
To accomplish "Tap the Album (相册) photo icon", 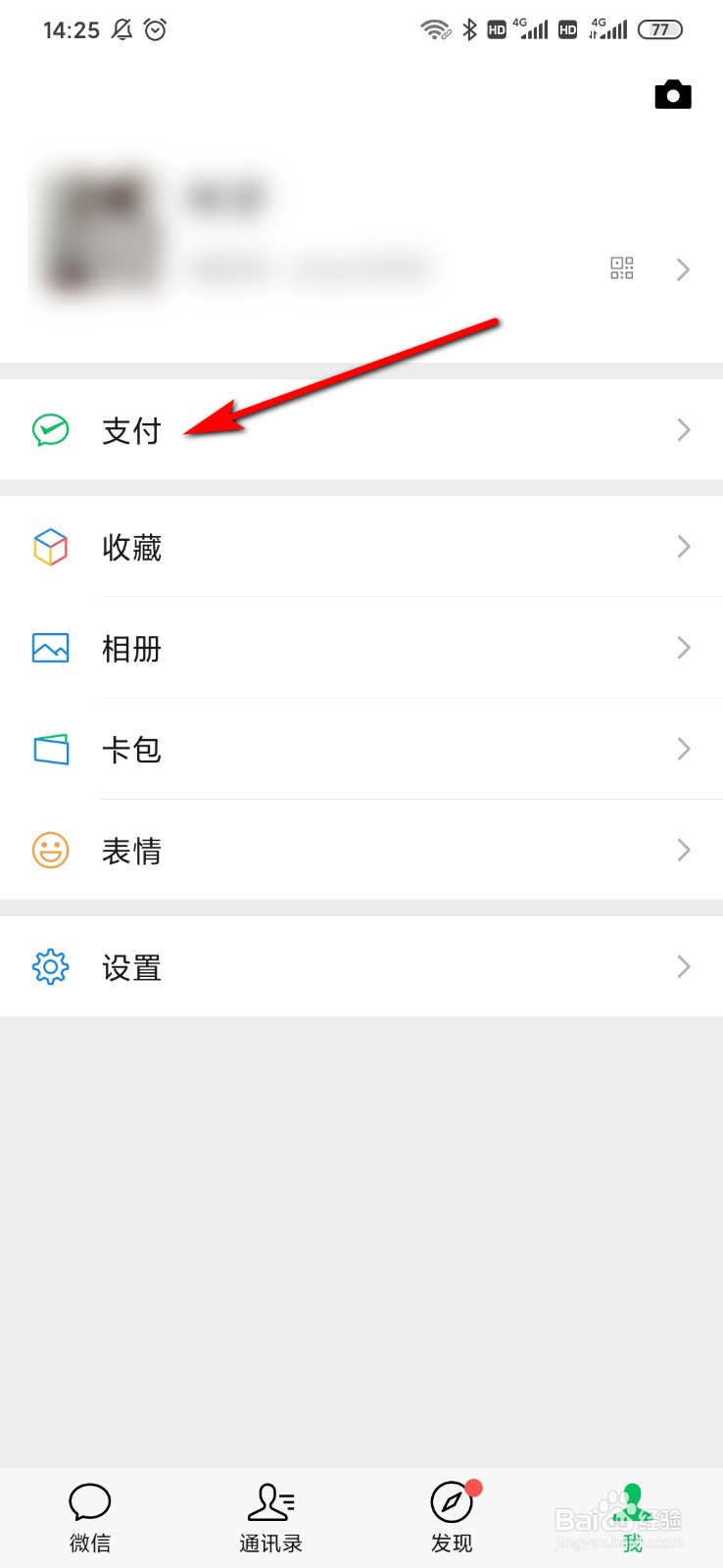I will pyautogui.click(x=50, y=648).
